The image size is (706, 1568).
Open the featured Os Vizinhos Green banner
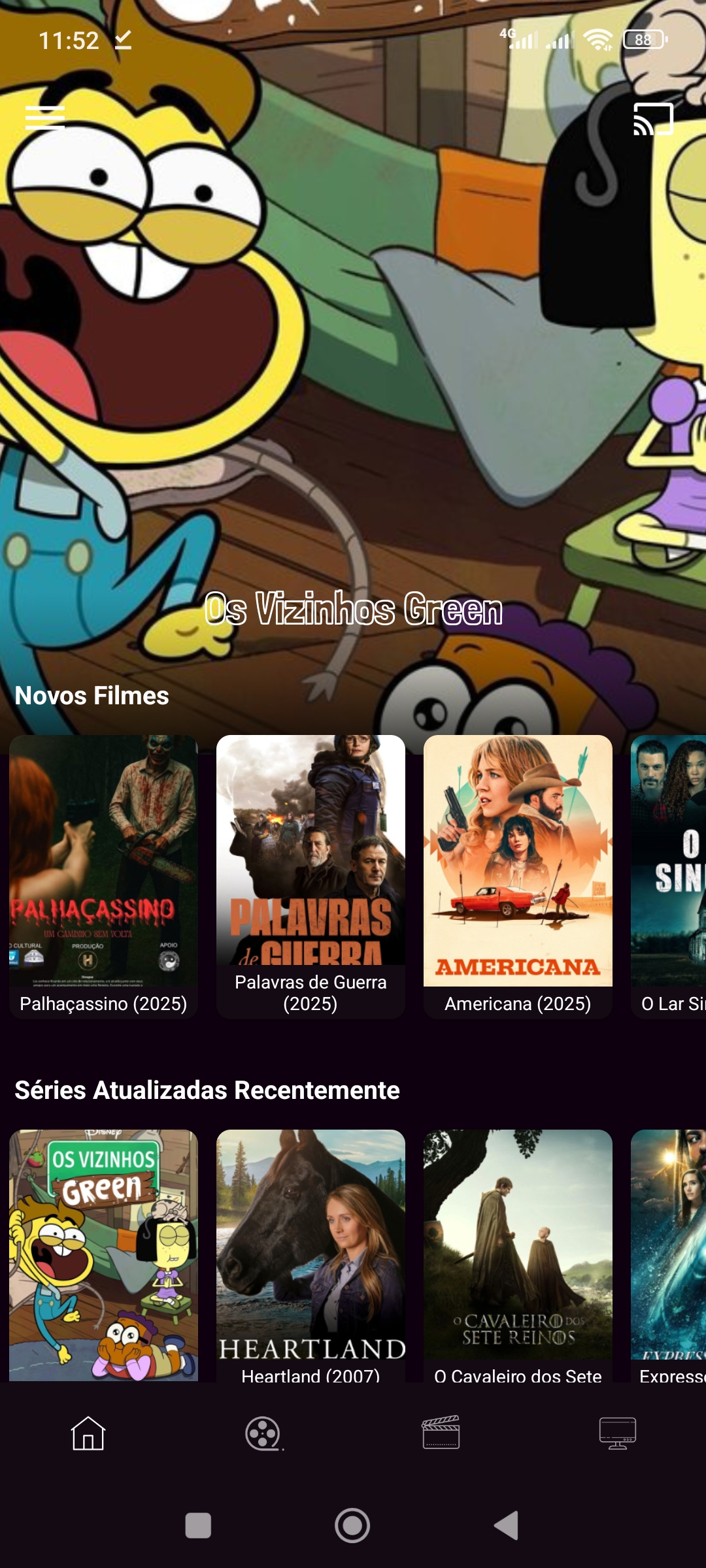click(353, 392)
